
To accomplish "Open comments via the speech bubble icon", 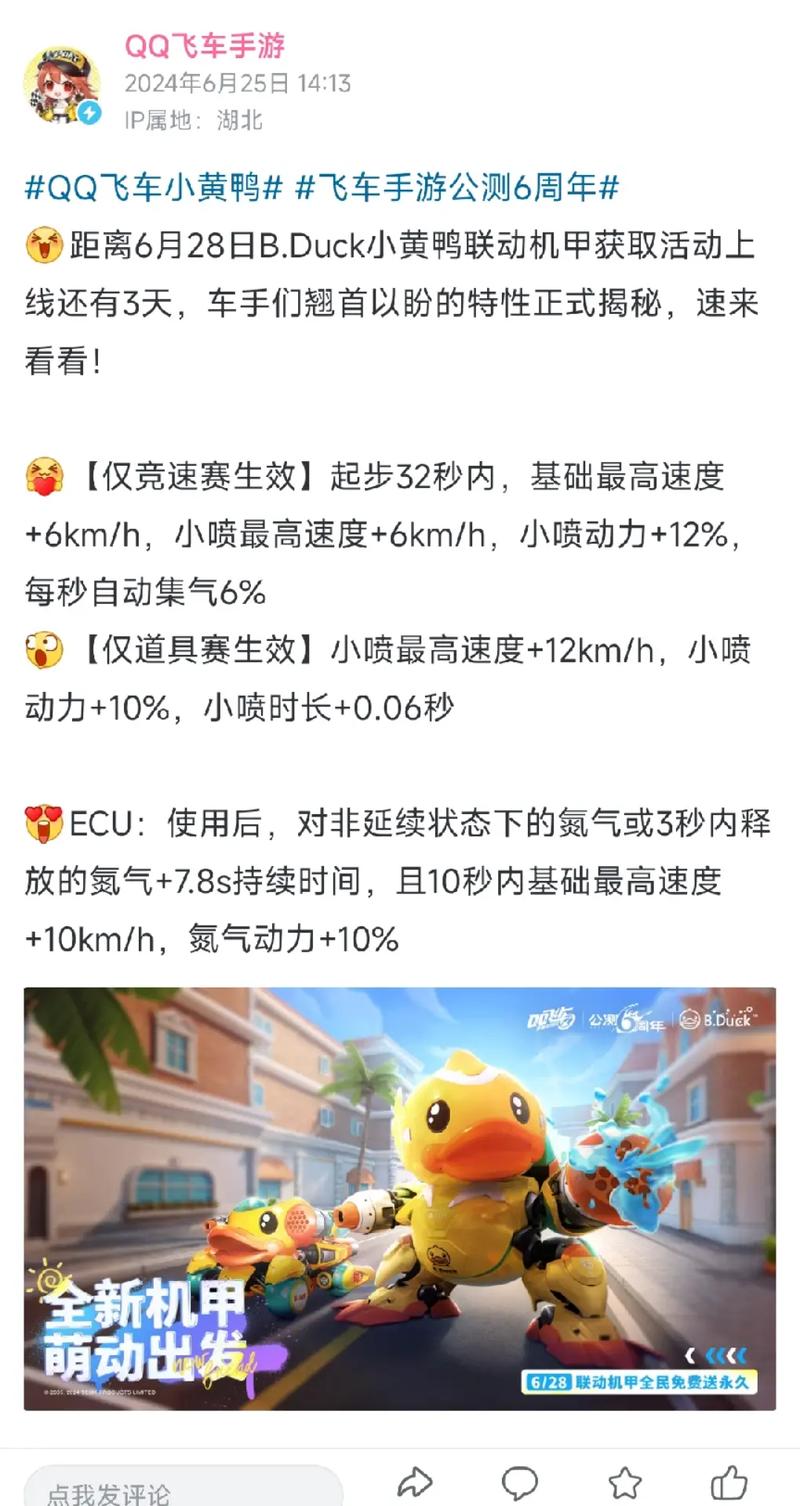I will coord(518,1480).
